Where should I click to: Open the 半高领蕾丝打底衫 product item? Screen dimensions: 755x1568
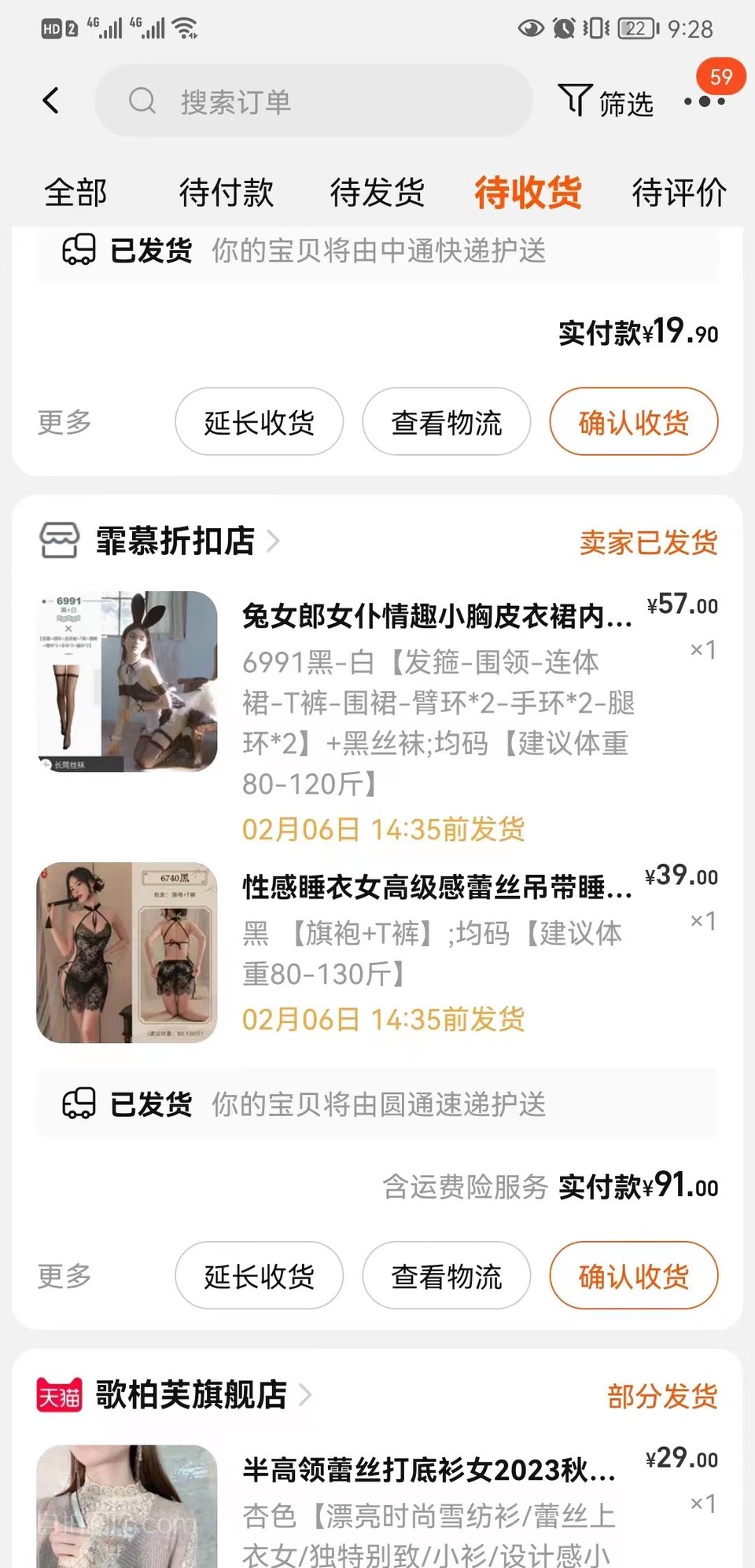tap(429, 1470)
